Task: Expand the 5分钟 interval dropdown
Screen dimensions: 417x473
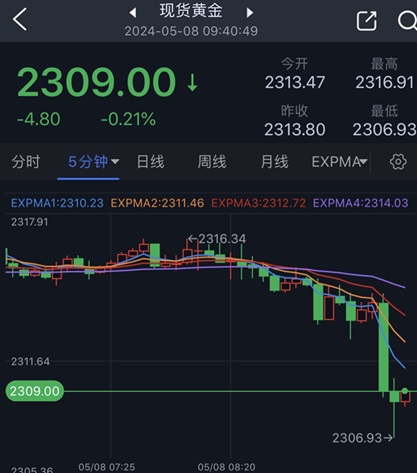Action: [x=93, y=162]
